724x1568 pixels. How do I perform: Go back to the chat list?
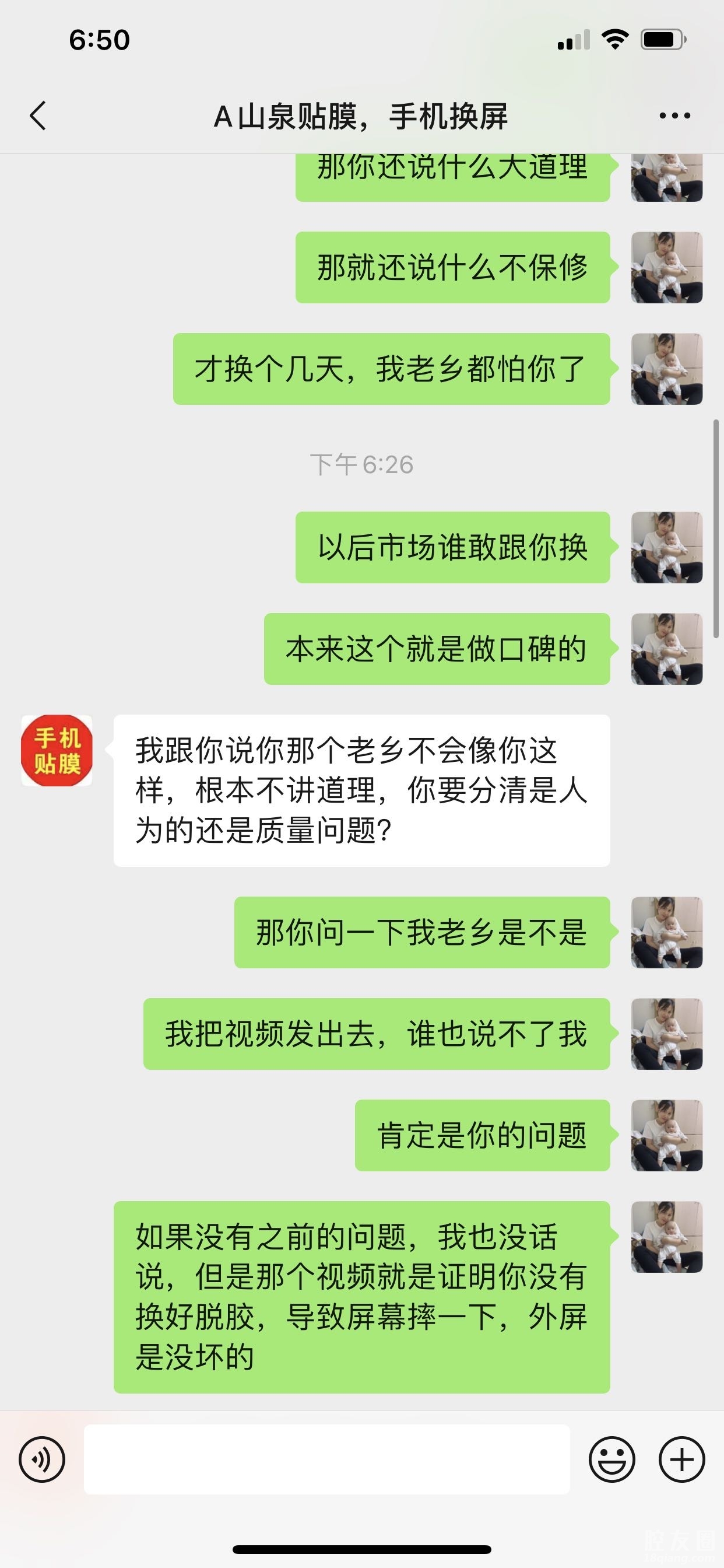tap(38, 116)
